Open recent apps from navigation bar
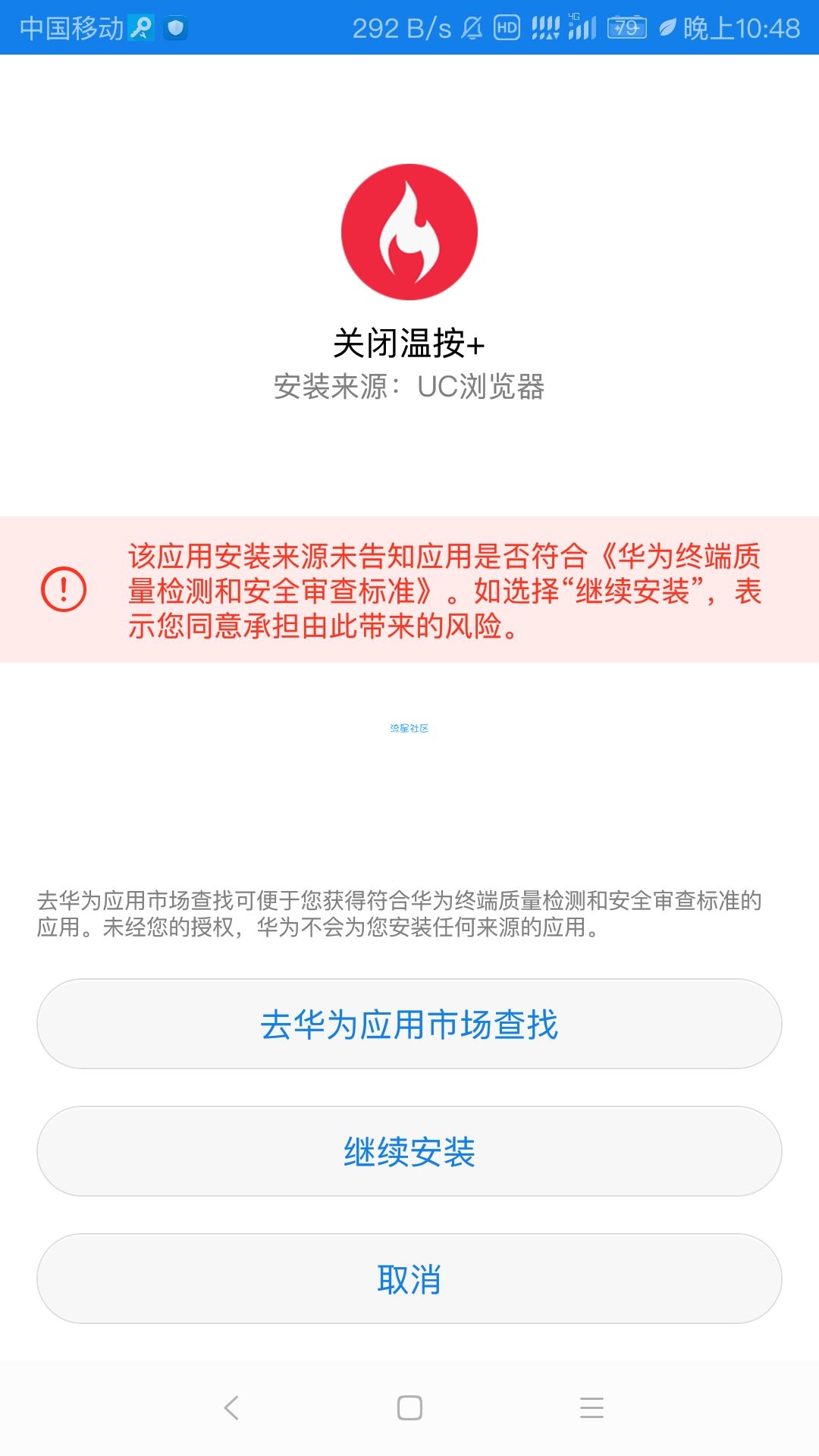 point(591,1407)
